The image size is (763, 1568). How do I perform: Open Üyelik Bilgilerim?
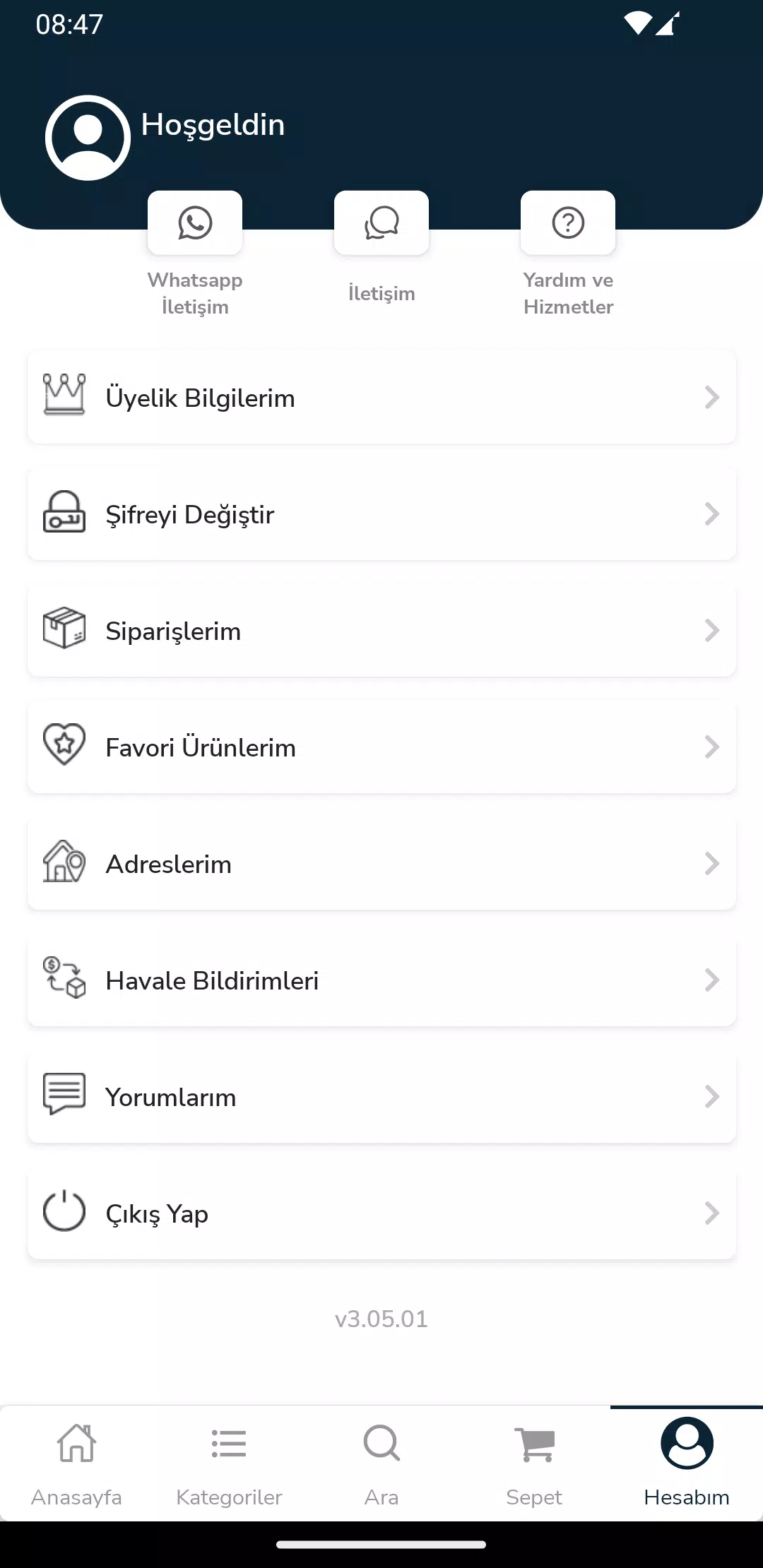pyautogui.click(x=381, y=398)
